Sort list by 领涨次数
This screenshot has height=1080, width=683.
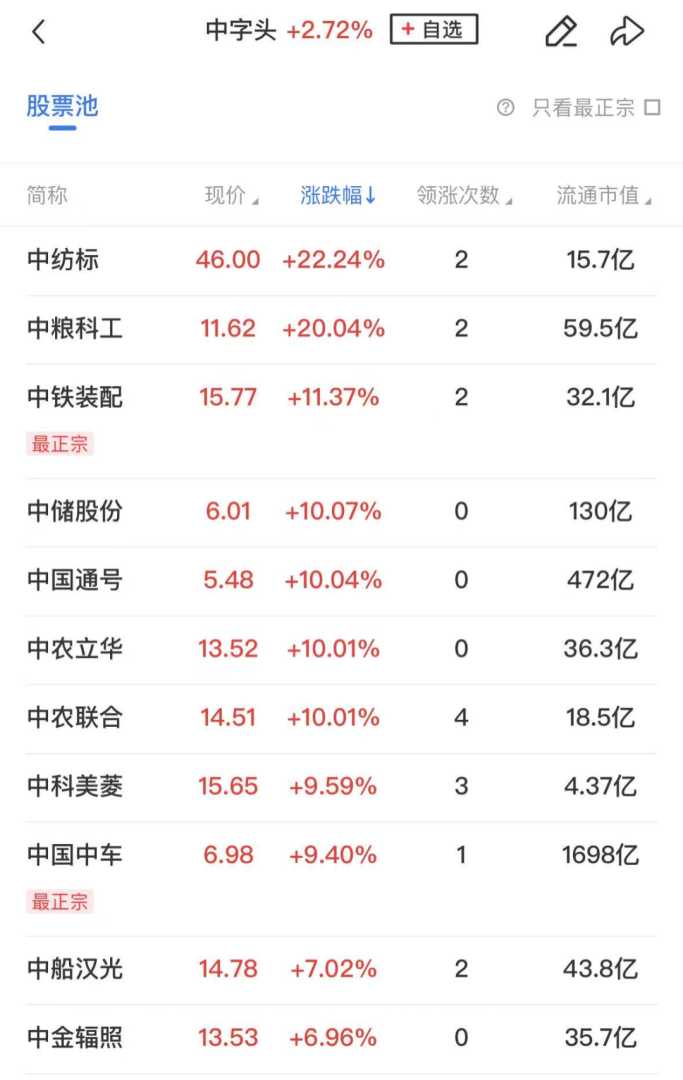click(464, 196)
